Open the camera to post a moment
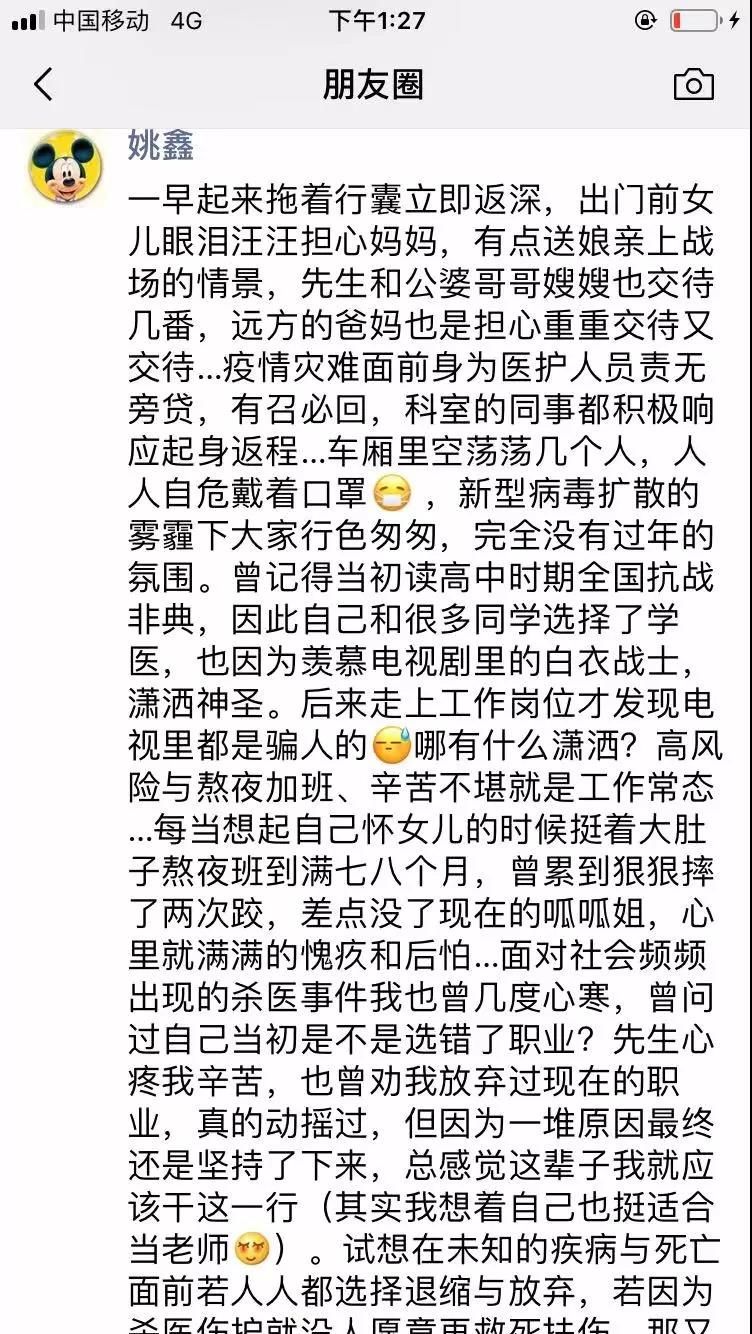Viewport: 752px width, 1334px height. [x=693, y=85]
